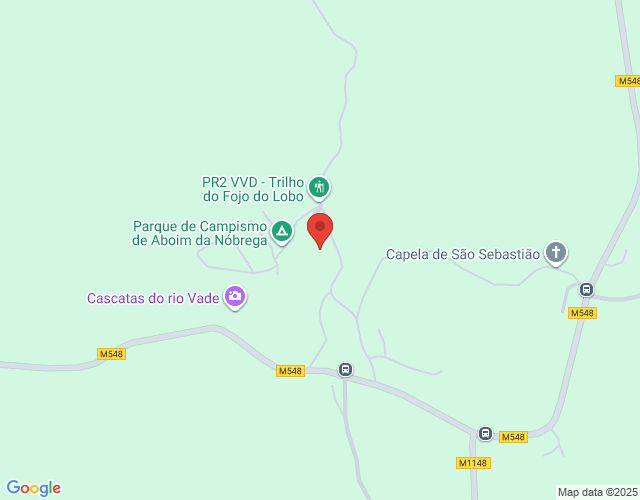Screen dimensions: 640x500
Task: Open the Capela de São Sebastião place marker
Action: [x=556, y=253]
